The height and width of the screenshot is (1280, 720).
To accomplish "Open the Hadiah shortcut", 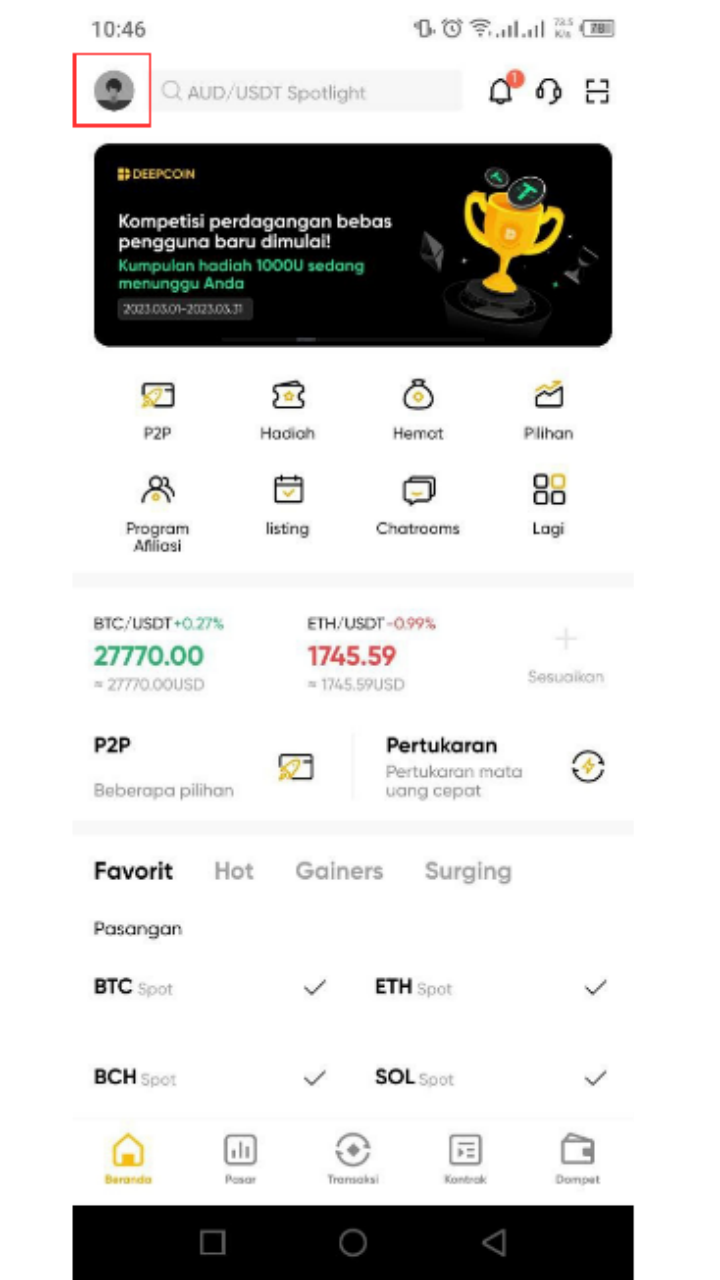I will (287, 410).
